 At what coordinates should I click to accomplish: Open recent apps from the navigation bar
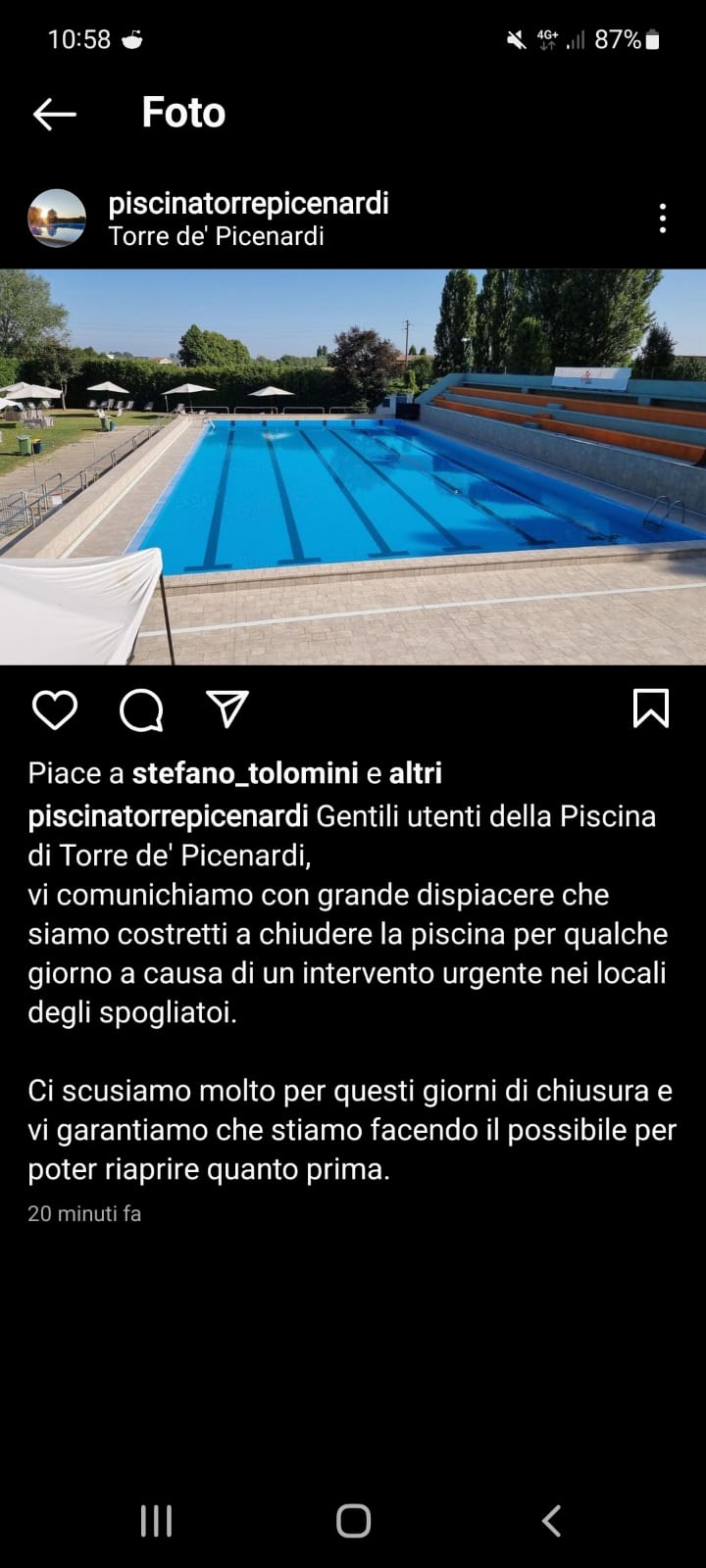point(156,1521)
